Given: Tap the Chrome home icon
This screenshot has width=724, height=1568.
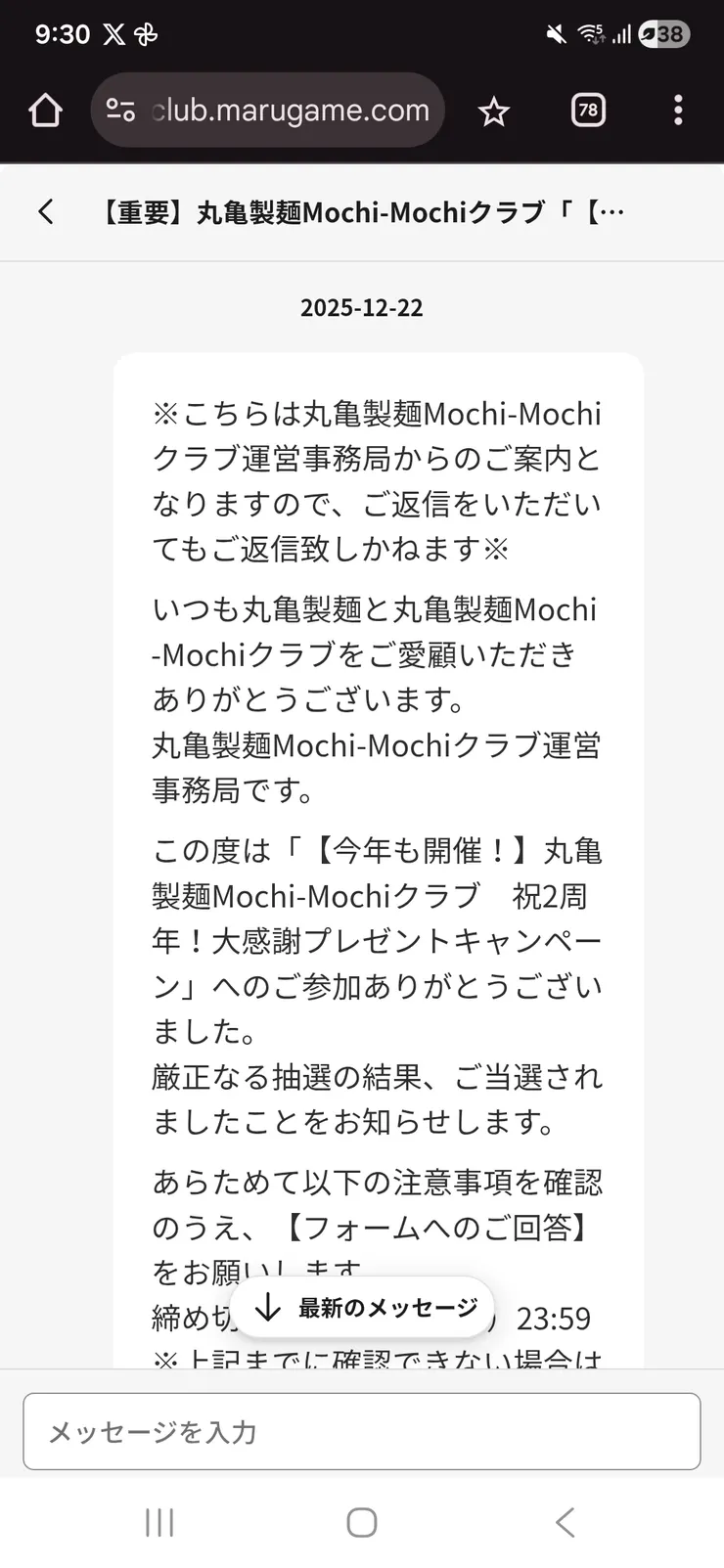Looking at the screenshot, I should click(45, 110).
